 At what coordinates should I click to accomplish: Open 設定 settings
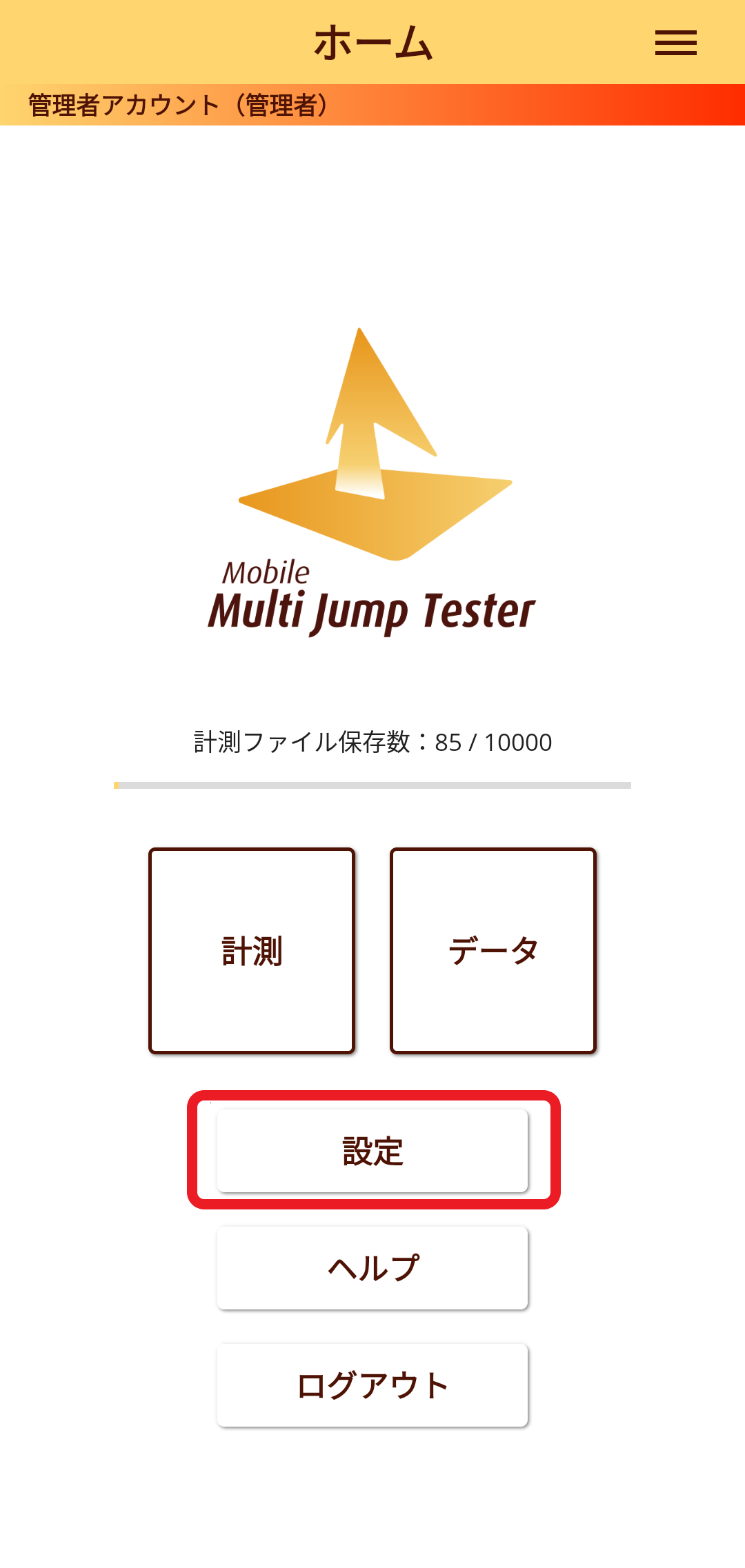pos(372,1151)
